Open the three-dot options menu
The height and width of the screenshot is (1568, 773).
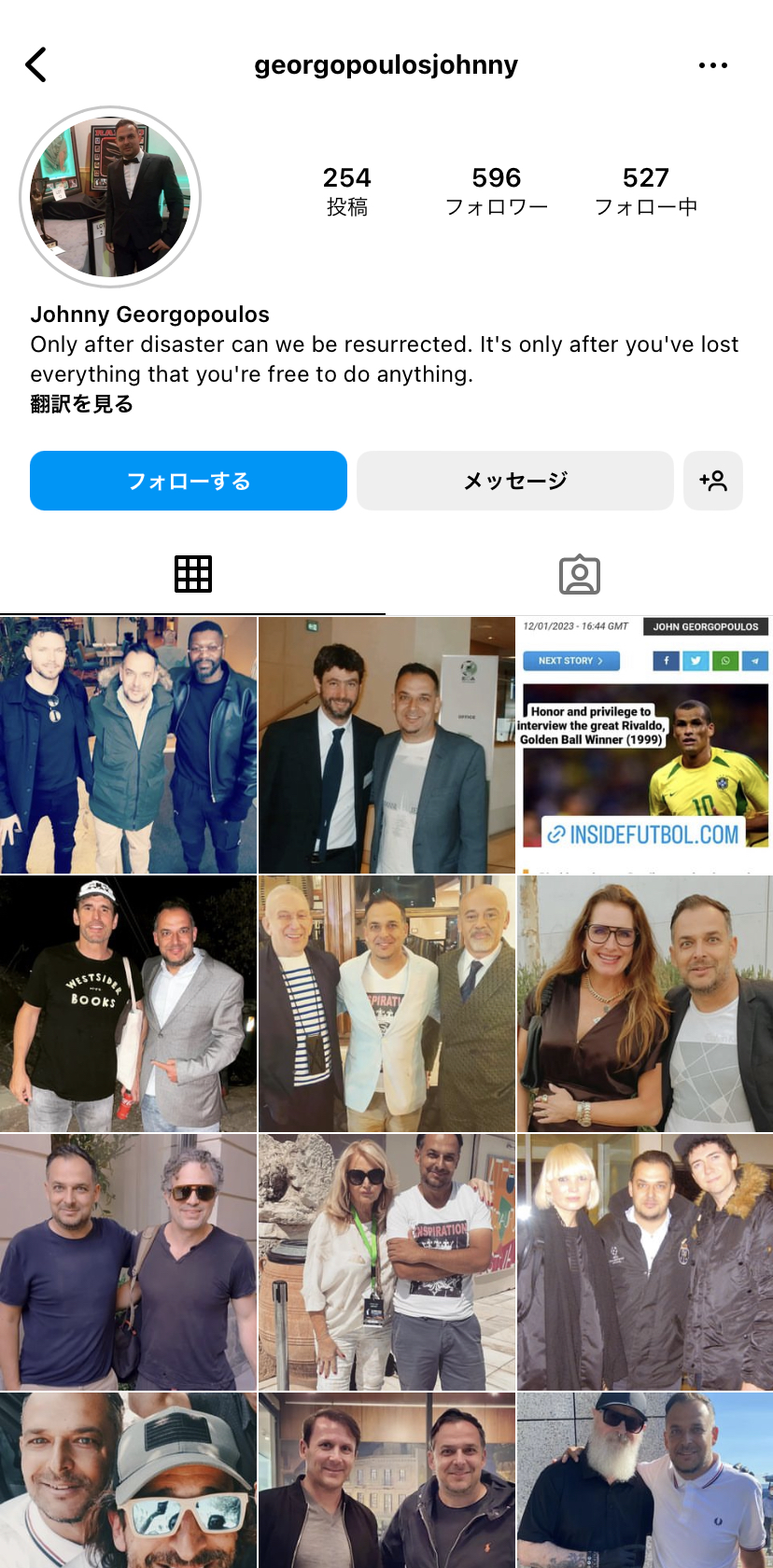[712, 65]
